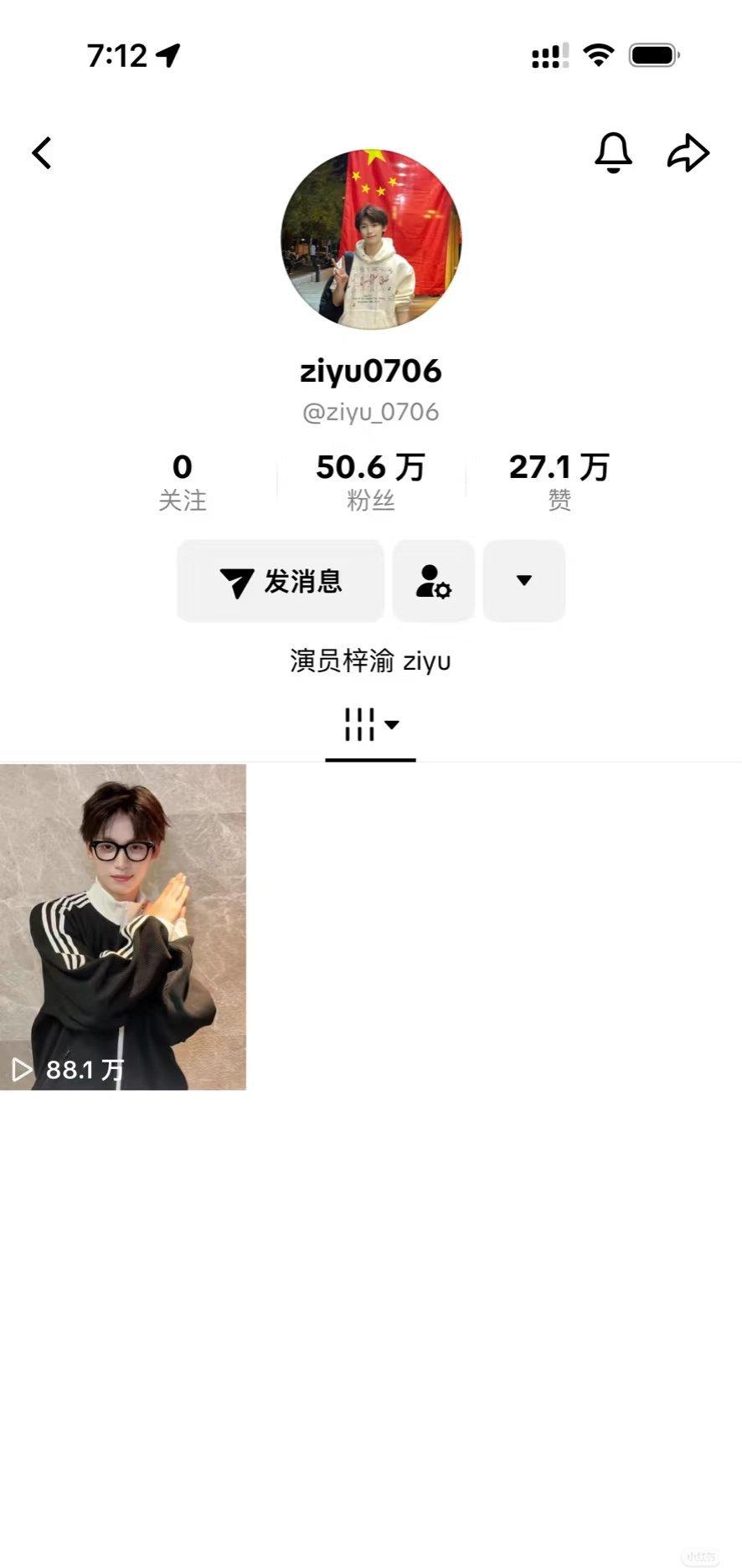Expand the dropdown arrow next to follow settings

pyautogui.click(x=524, y=581)
